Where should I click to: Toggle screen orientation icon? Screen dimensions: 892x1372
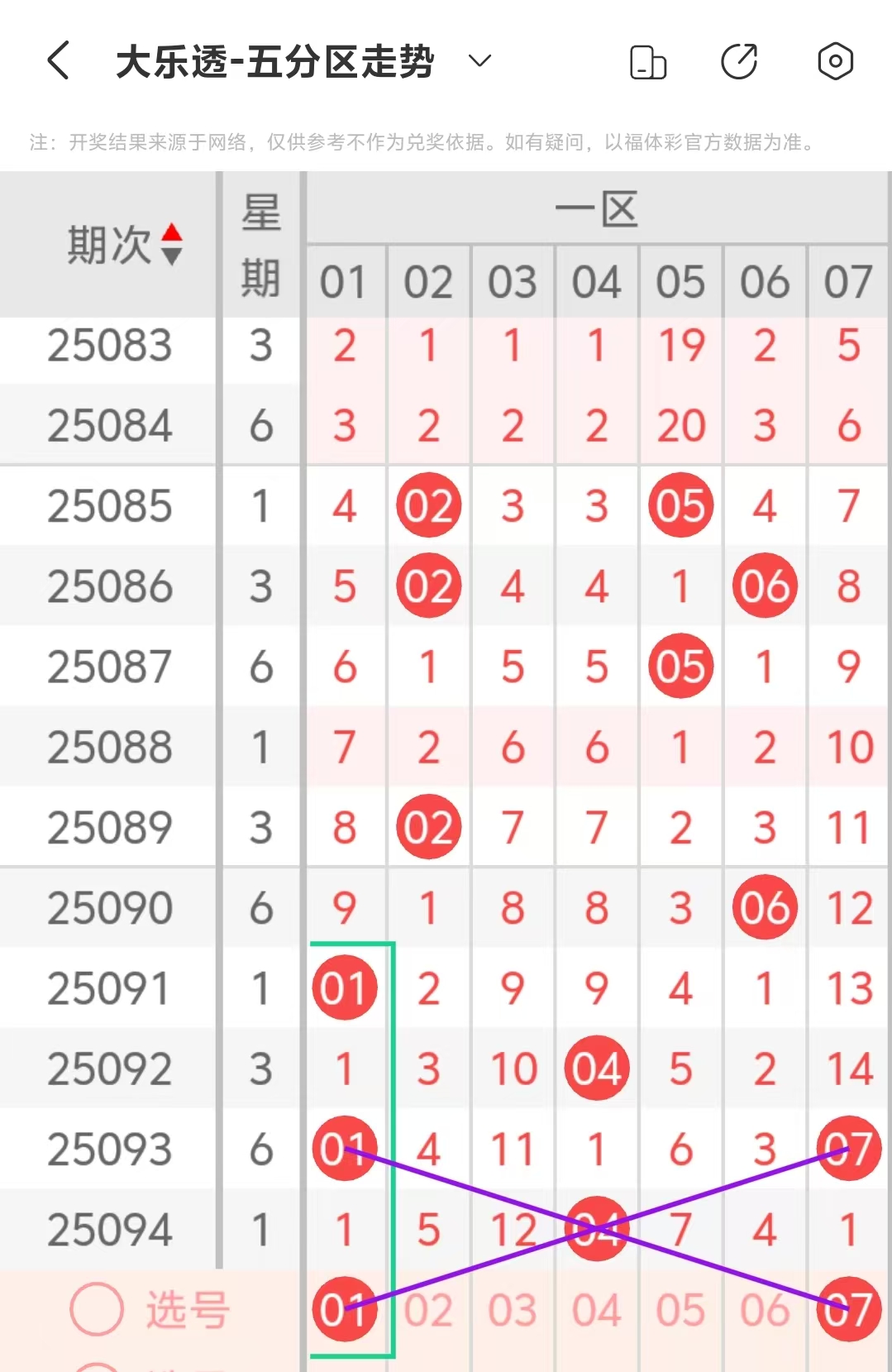tap(648, 62)
